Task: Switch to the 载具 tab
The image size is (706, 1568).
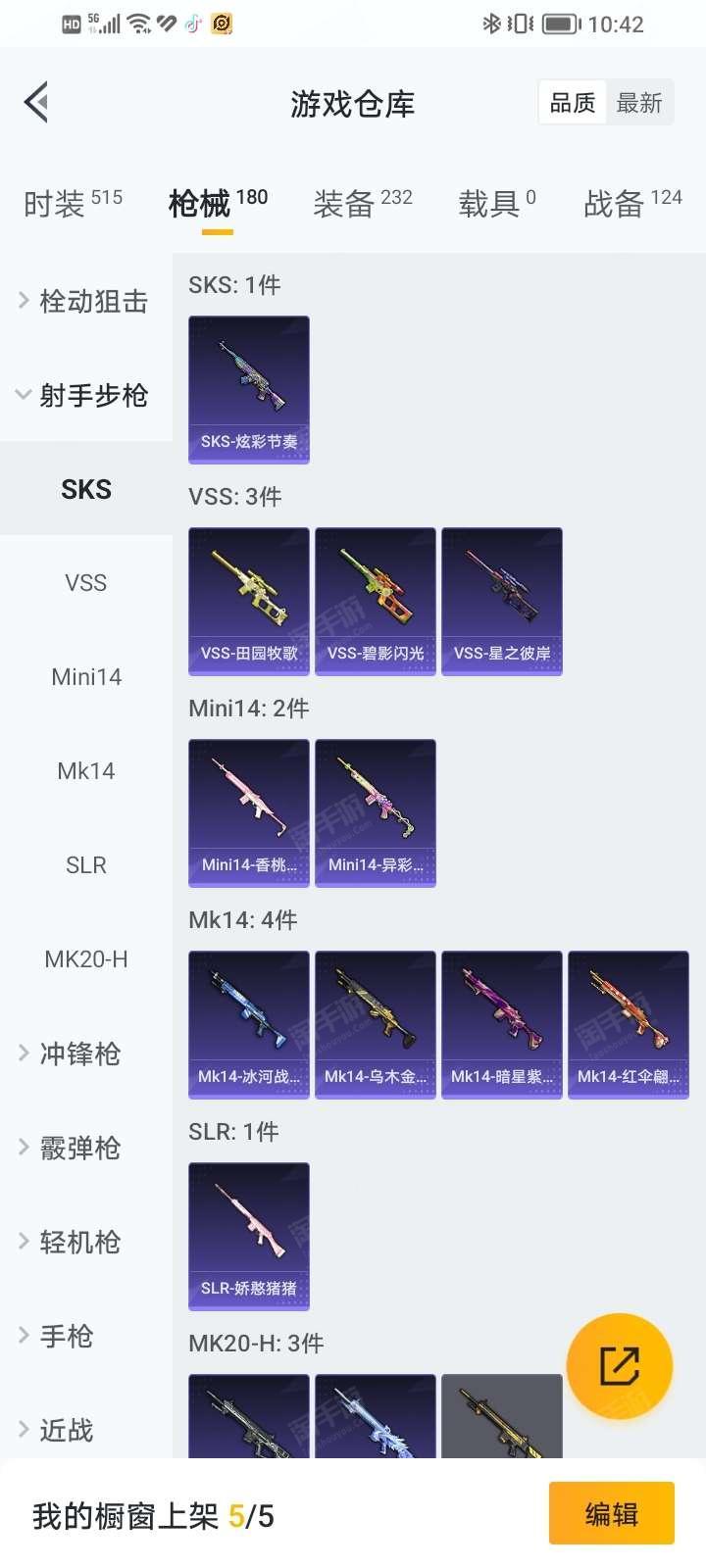Action: 496,203
